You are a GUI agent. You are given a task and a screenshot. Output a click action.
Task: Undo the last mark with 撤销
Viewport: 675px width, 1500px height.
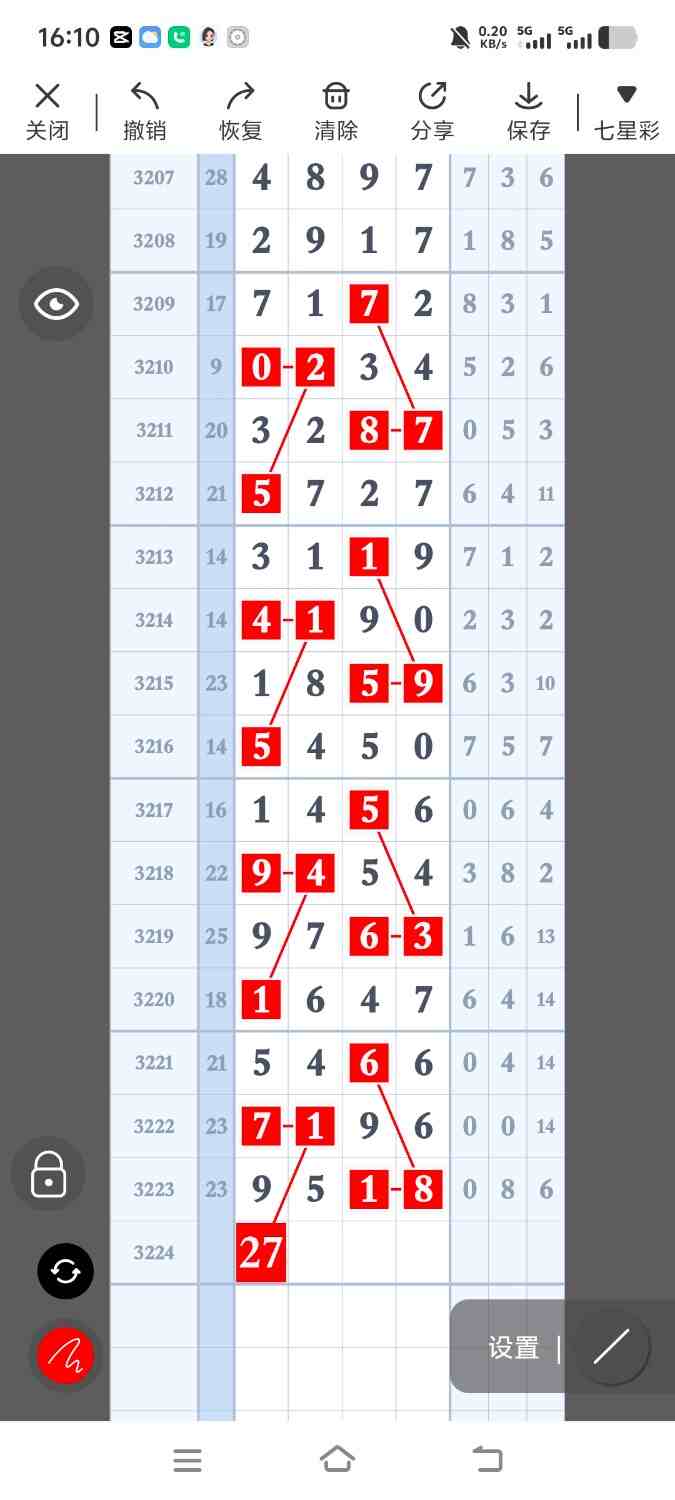pos(144,111)
